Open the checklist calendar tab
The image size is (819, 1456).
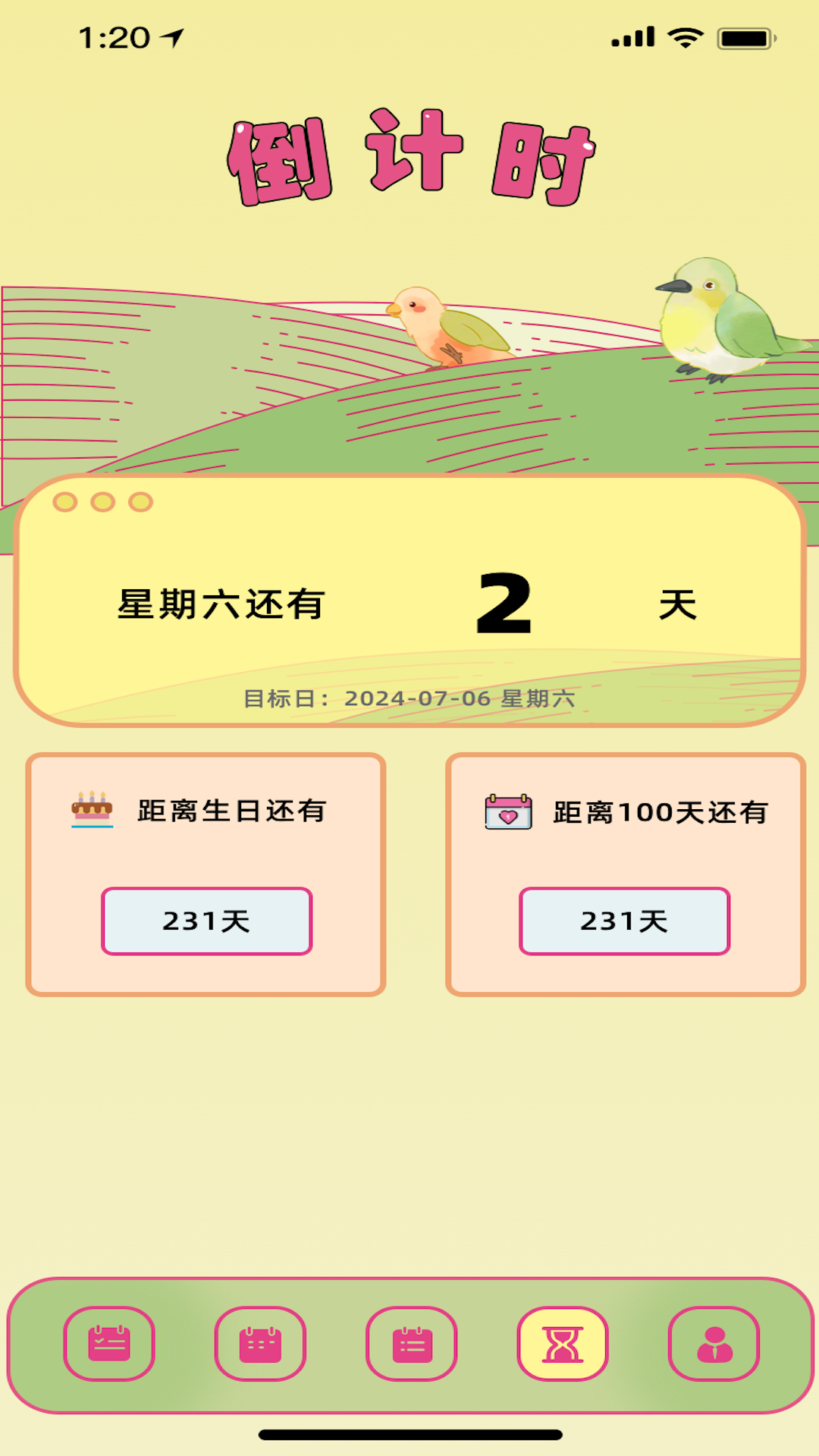point(109,1343)
